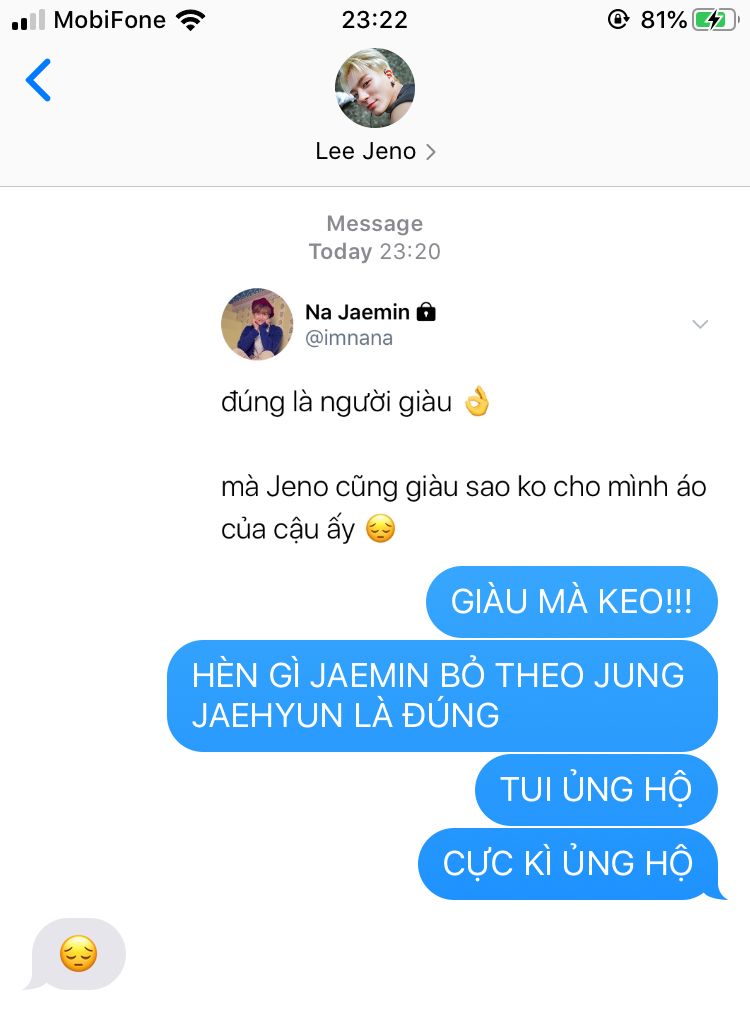Open Lee Jeno contact details
The width and height of the screenshot is (750, 1036).
click(375, 151)
